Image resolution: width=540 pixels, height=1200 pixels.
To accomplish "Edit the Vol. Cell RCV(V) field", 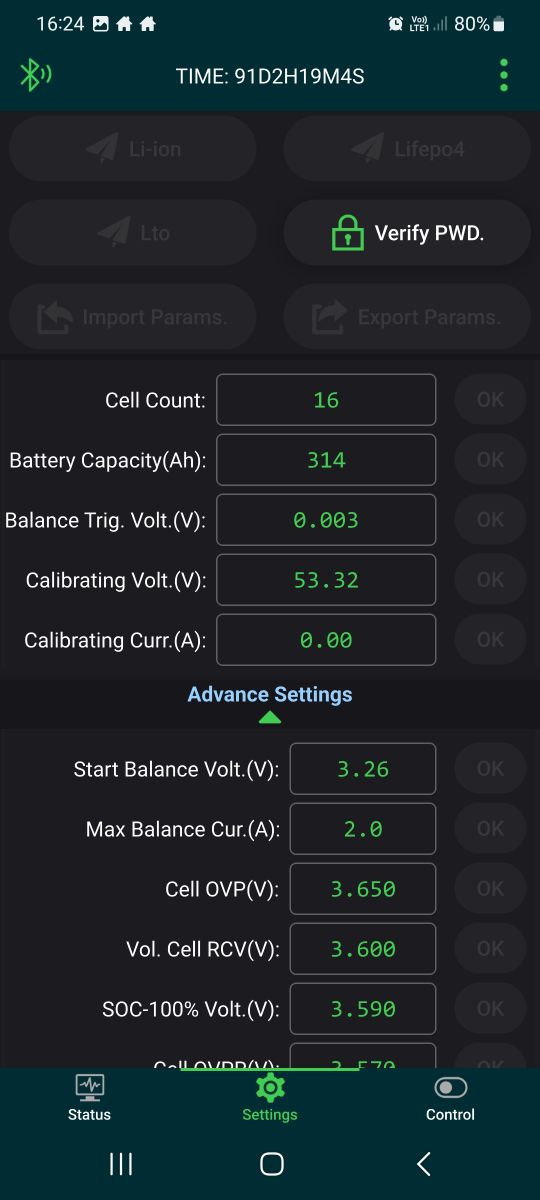I will (x=363, y=949).
